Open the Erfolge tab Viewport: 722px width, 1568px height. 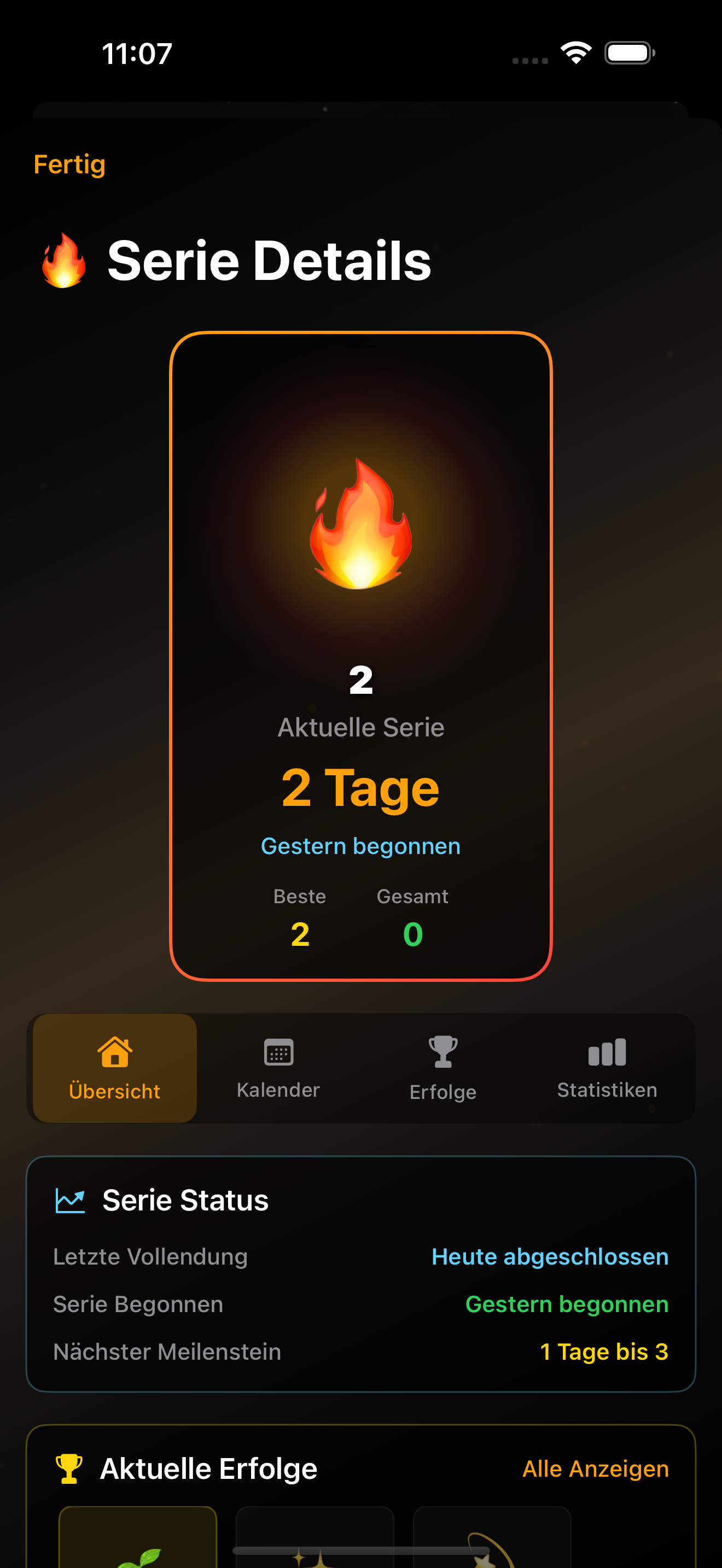442,1068
